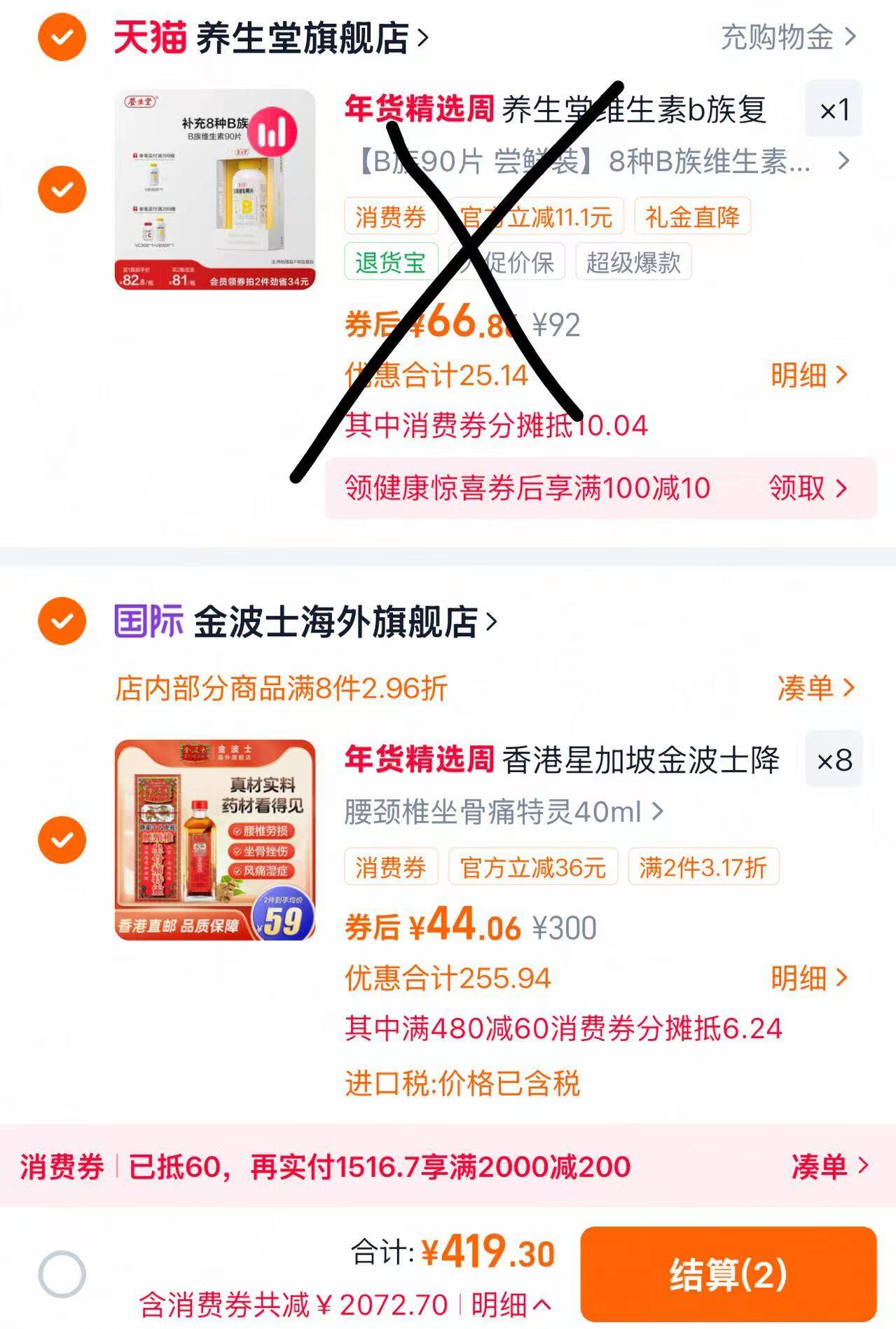Deselect the 金波士 item checkbox
This screenshot has width=896, height=1329.
tap(62, 840)
